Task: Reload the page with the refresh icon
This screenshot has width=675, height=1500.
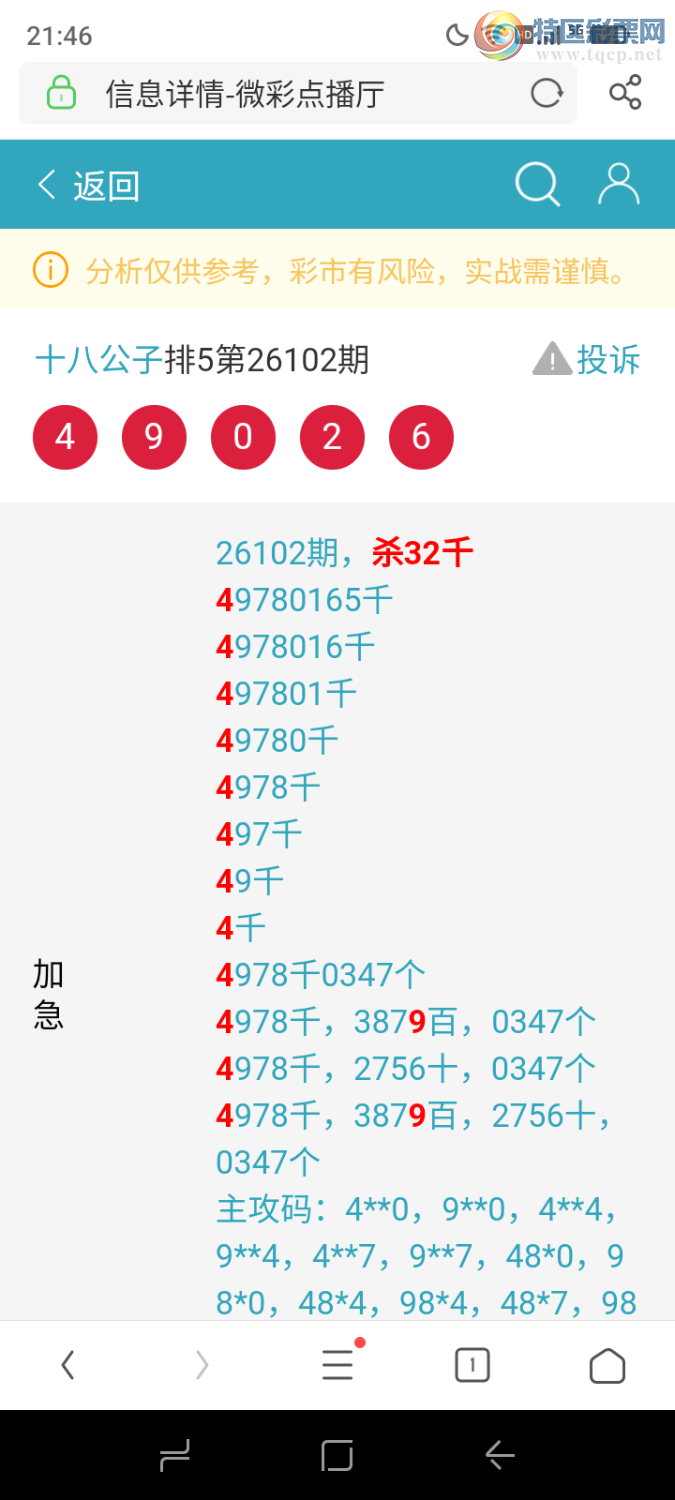Action: (x=547, y=94)
